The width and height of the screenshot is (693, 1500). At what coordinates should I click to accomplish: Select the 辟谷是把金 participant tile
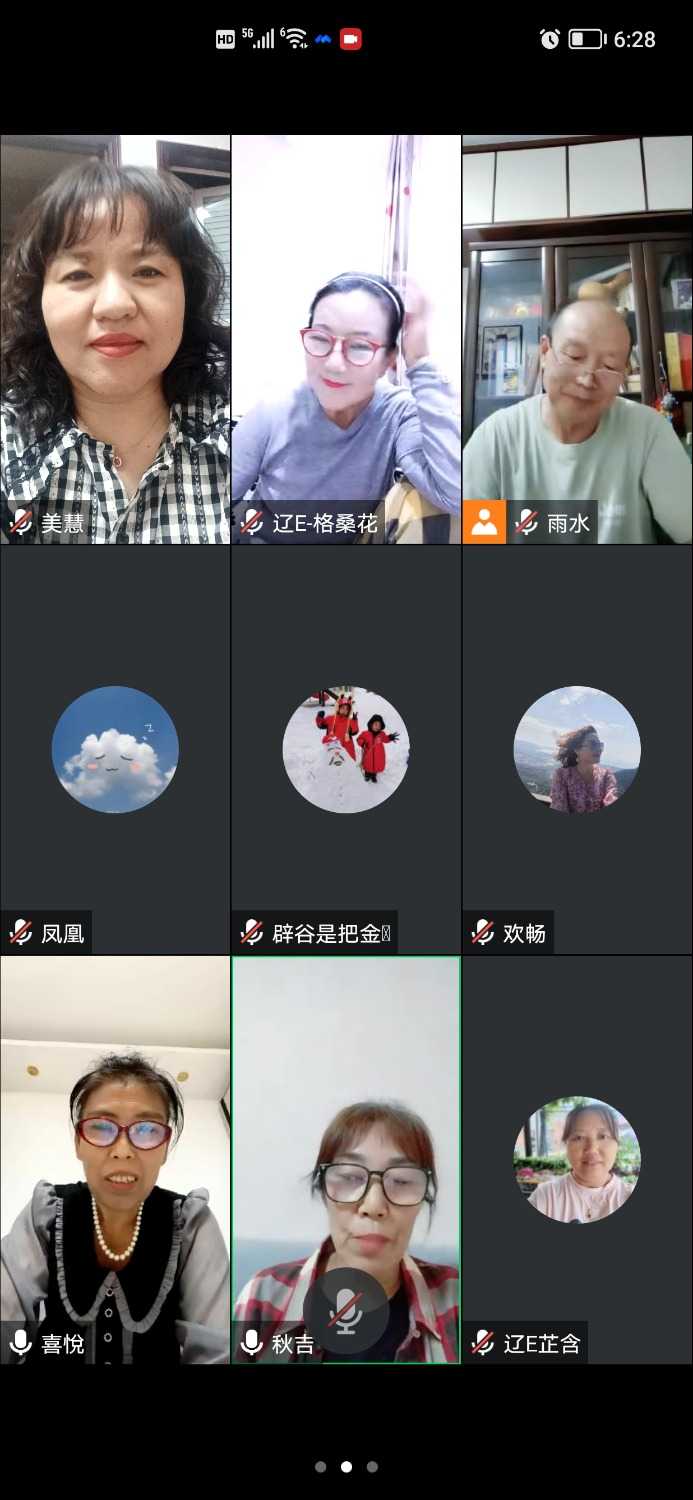[x=346, y=750]
